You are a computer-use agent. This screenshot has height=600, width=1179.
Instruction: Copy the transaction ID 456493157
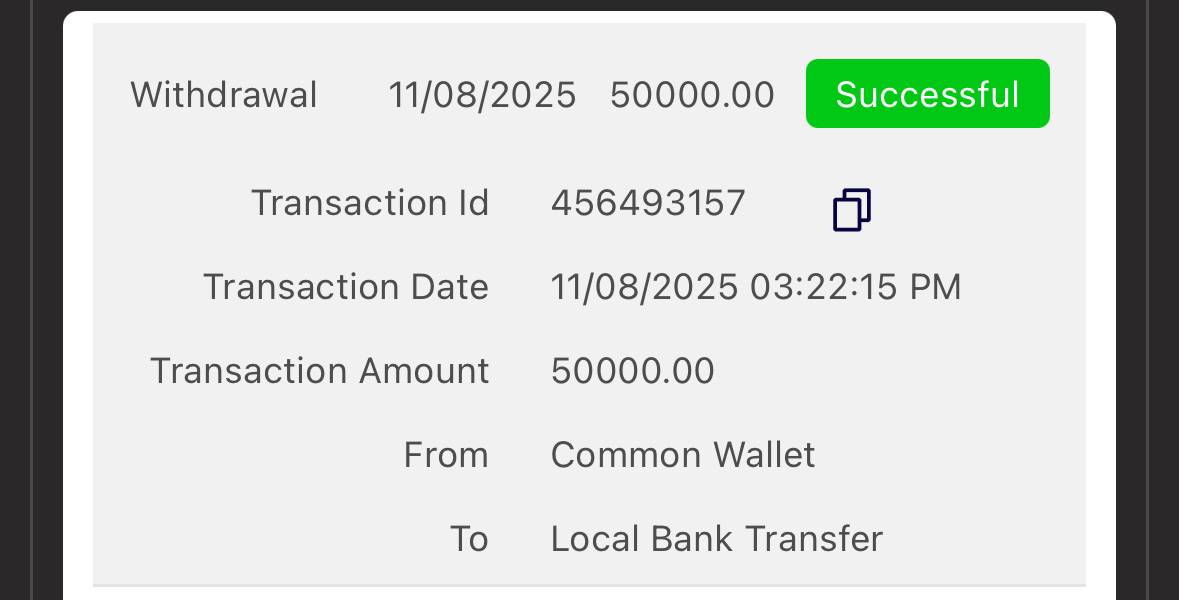coord(851,209)
